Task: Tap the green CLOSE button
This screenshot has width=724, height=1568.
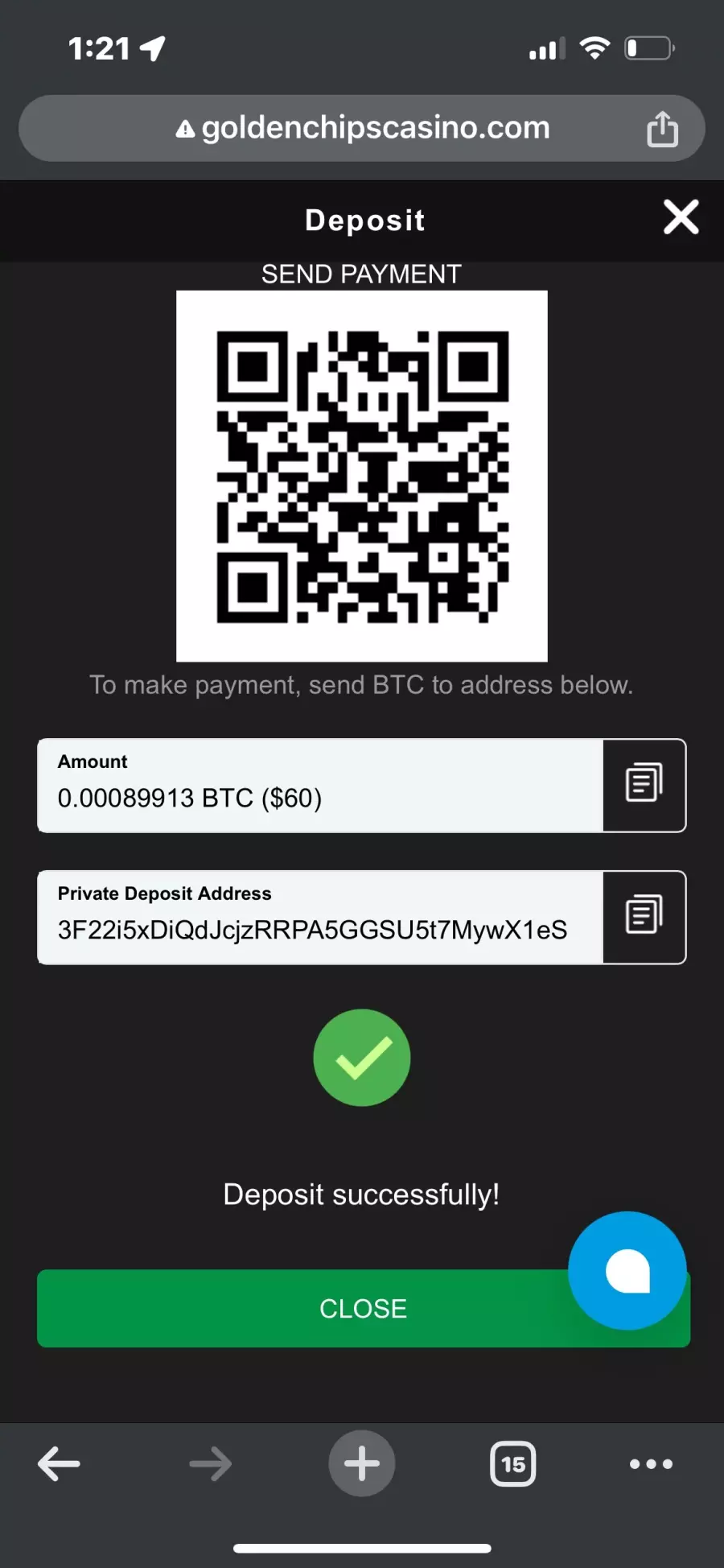Action: (363, 1308)
